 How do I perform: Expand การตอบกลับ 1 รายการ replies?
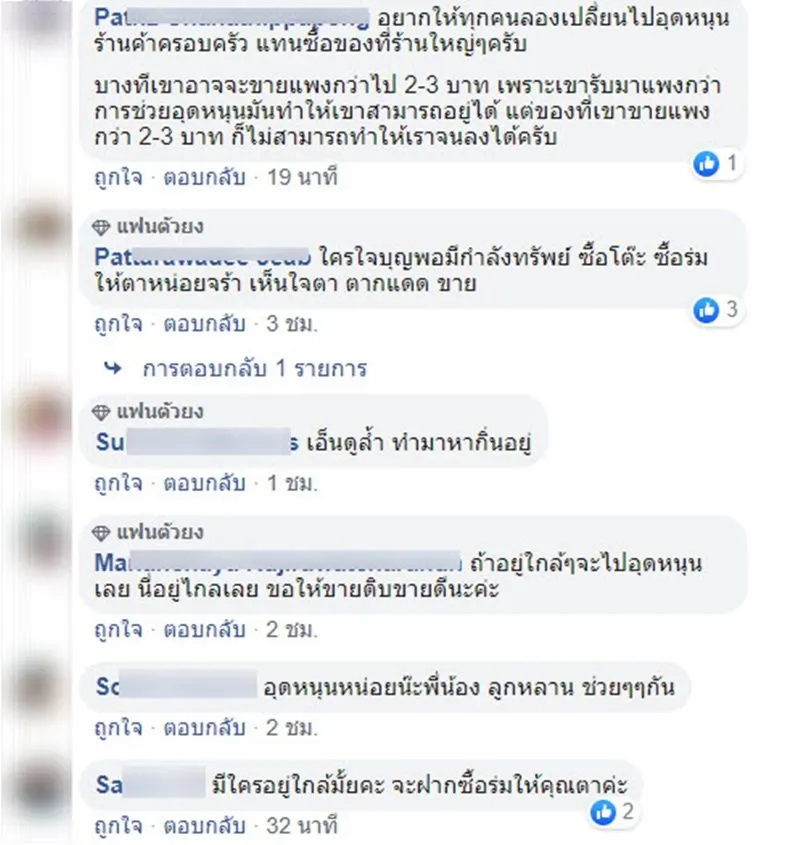tap(254, 369)
